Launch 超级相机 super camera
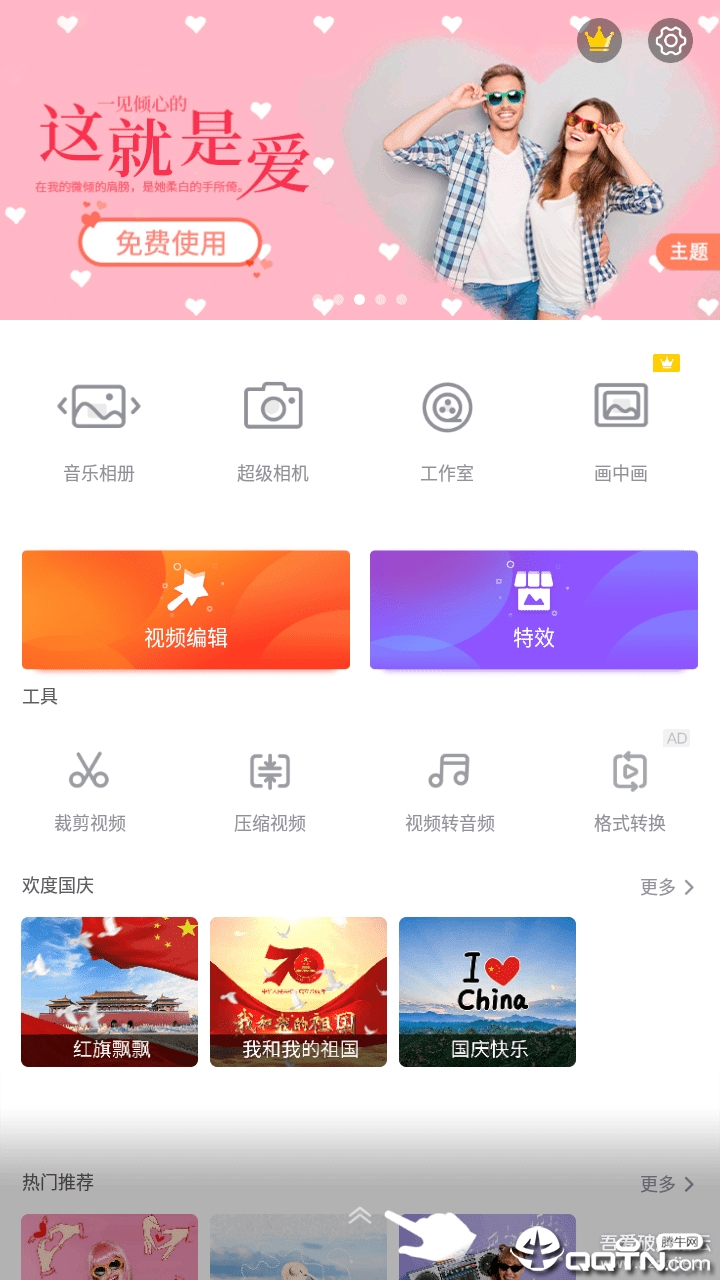The height and width of the screenshot is (1280, 720). tap(273, 432)
